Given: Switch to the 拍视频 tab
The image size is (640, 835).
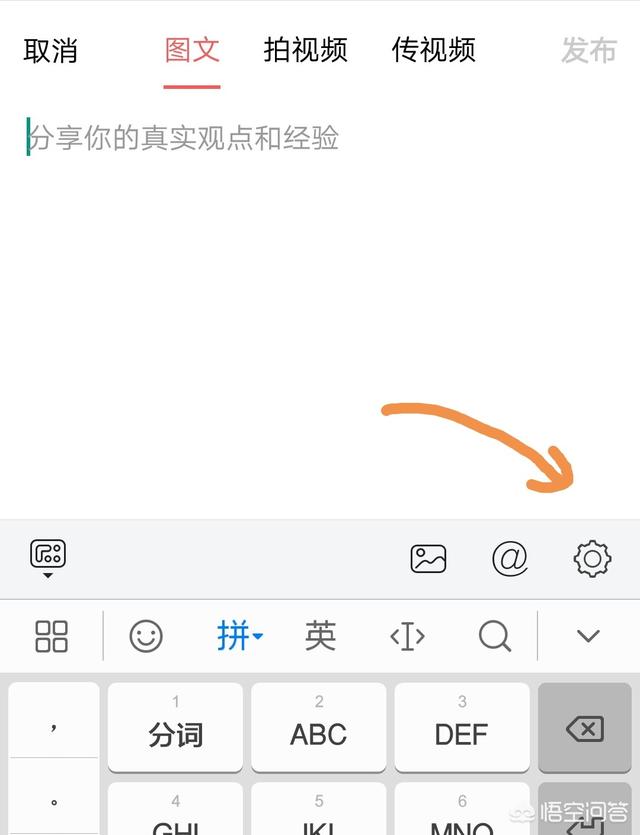Looking at the screenshot, I should tap(305, 51).
